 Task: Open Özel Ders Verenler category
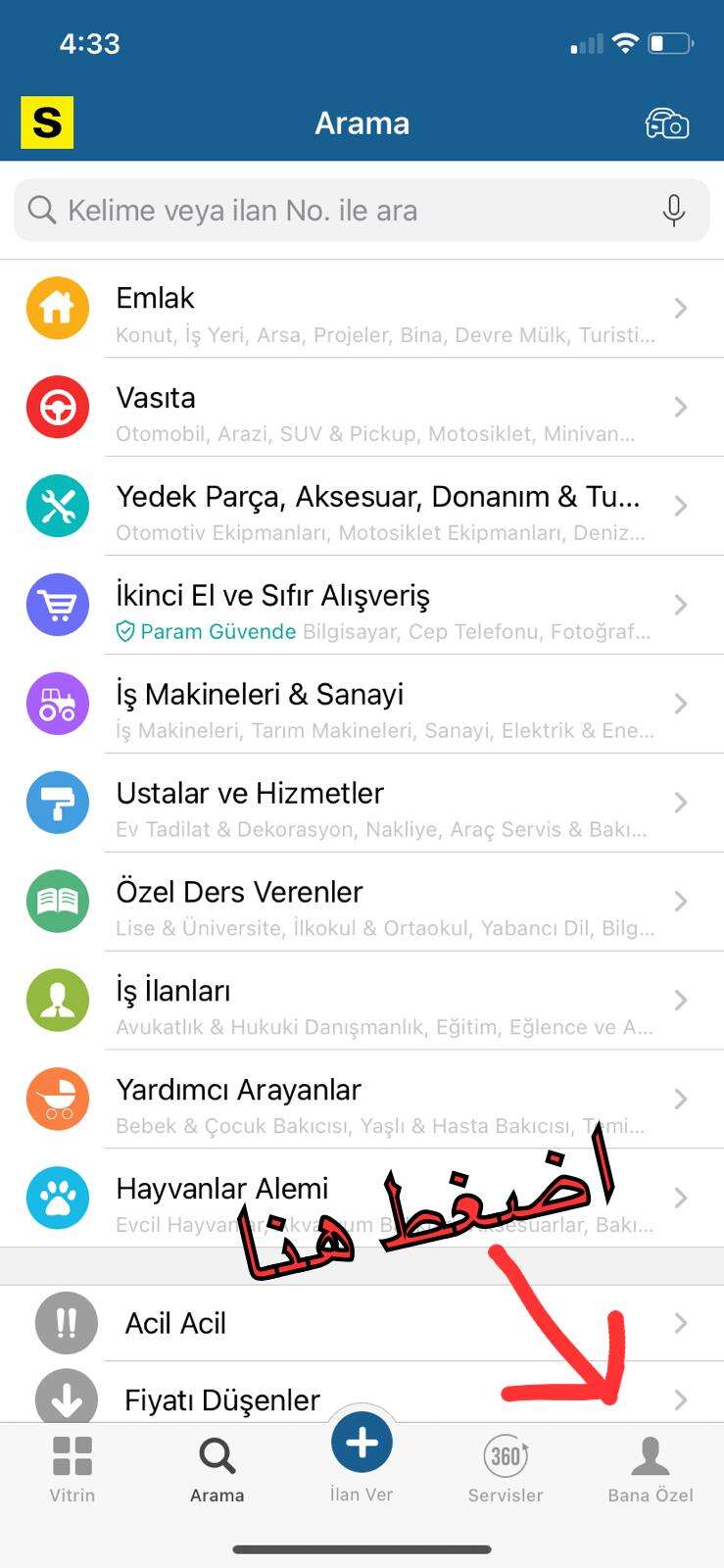[362, 903]
